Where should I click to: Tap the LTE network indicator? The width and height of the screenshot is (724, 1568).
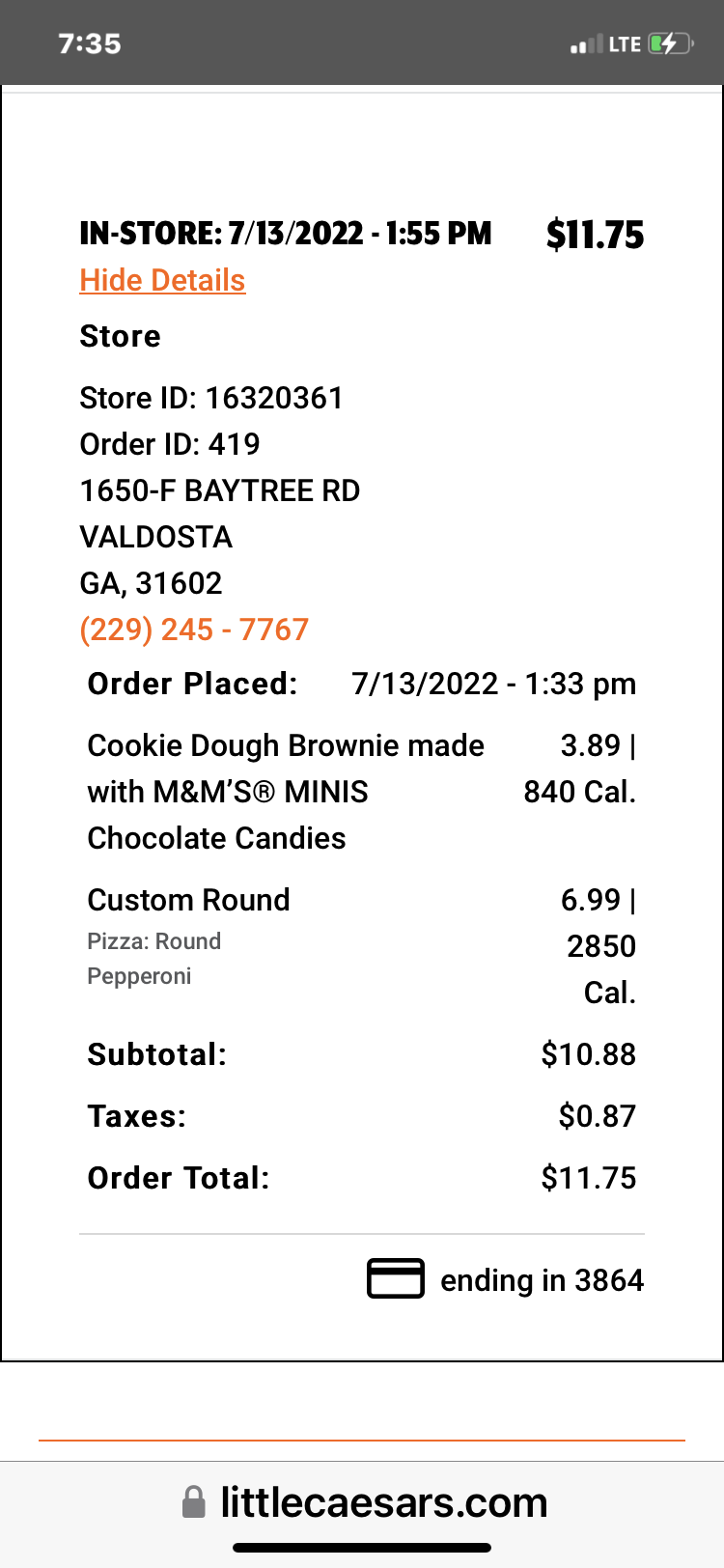[622, 42]
